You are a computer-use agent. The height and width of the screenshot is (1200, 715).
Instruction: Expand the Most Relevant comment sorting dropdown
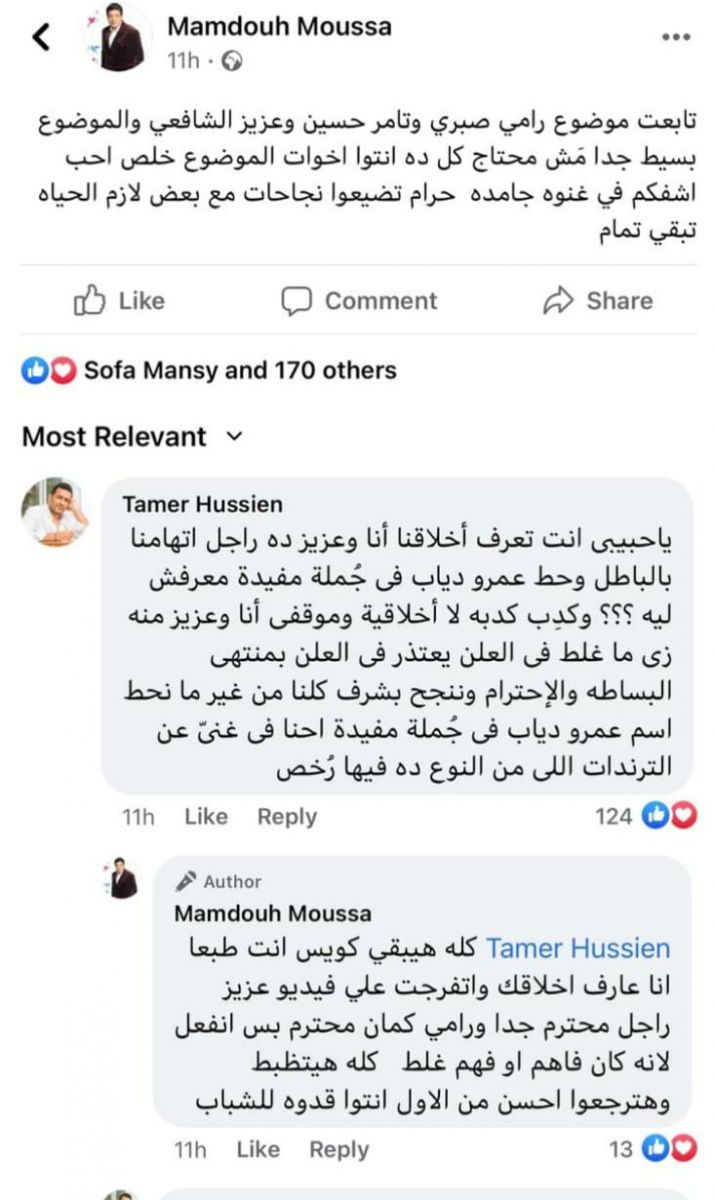132,437
